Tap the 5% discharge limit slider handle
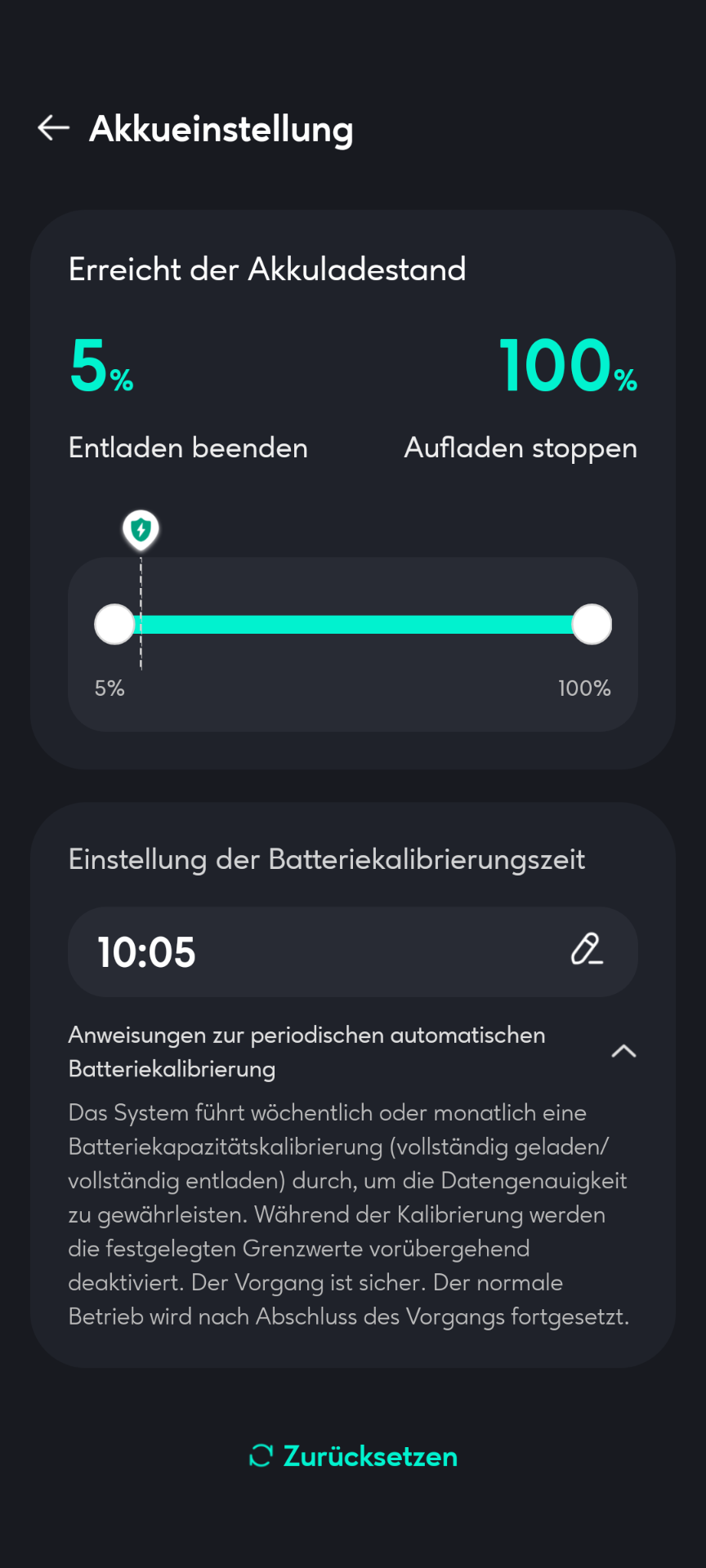This screenshot has width=706, height=1568. tap(114, 625)
